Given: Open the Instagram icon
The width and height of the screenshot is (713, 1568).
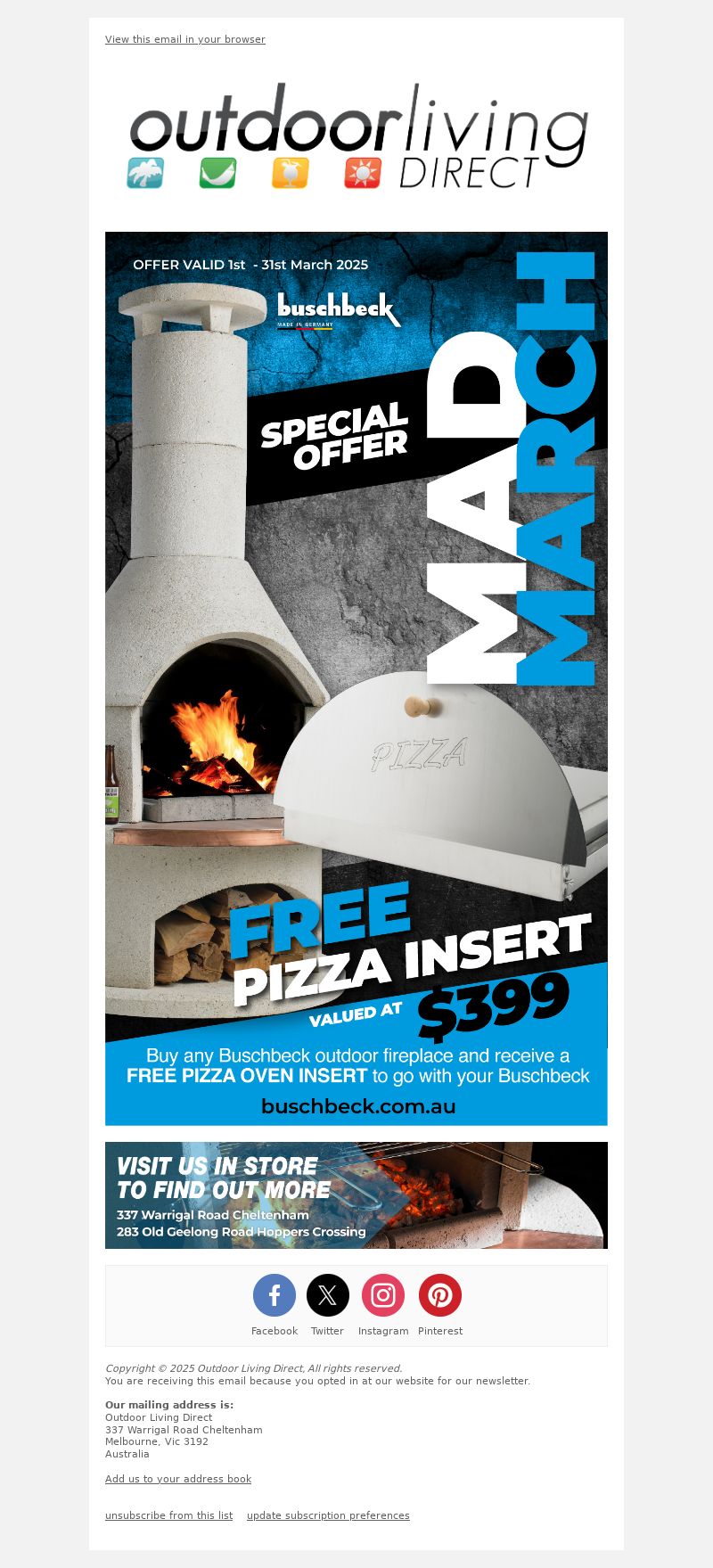Looking at the screenshot, I should [383, 1295].
